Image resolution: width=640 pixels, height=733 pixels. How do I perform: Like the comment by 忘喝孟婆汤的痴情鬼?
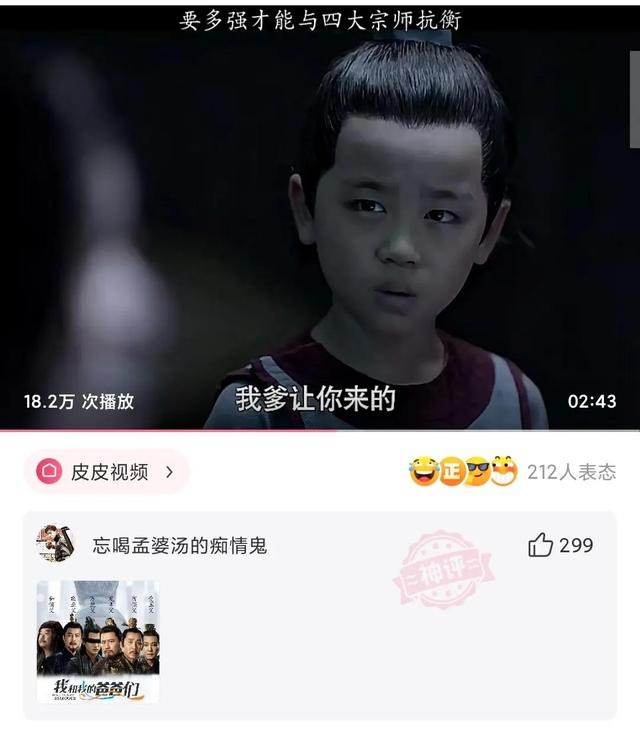click(542, 545)
